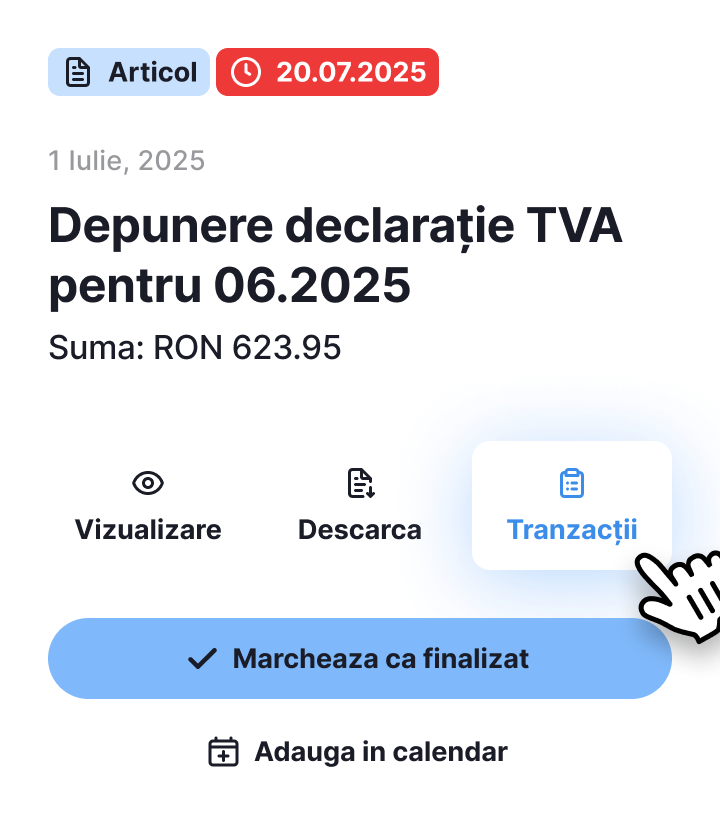Select Marcheaza ca finalizat
Screen dimensions: 720x840
click(x=360, y=658)
